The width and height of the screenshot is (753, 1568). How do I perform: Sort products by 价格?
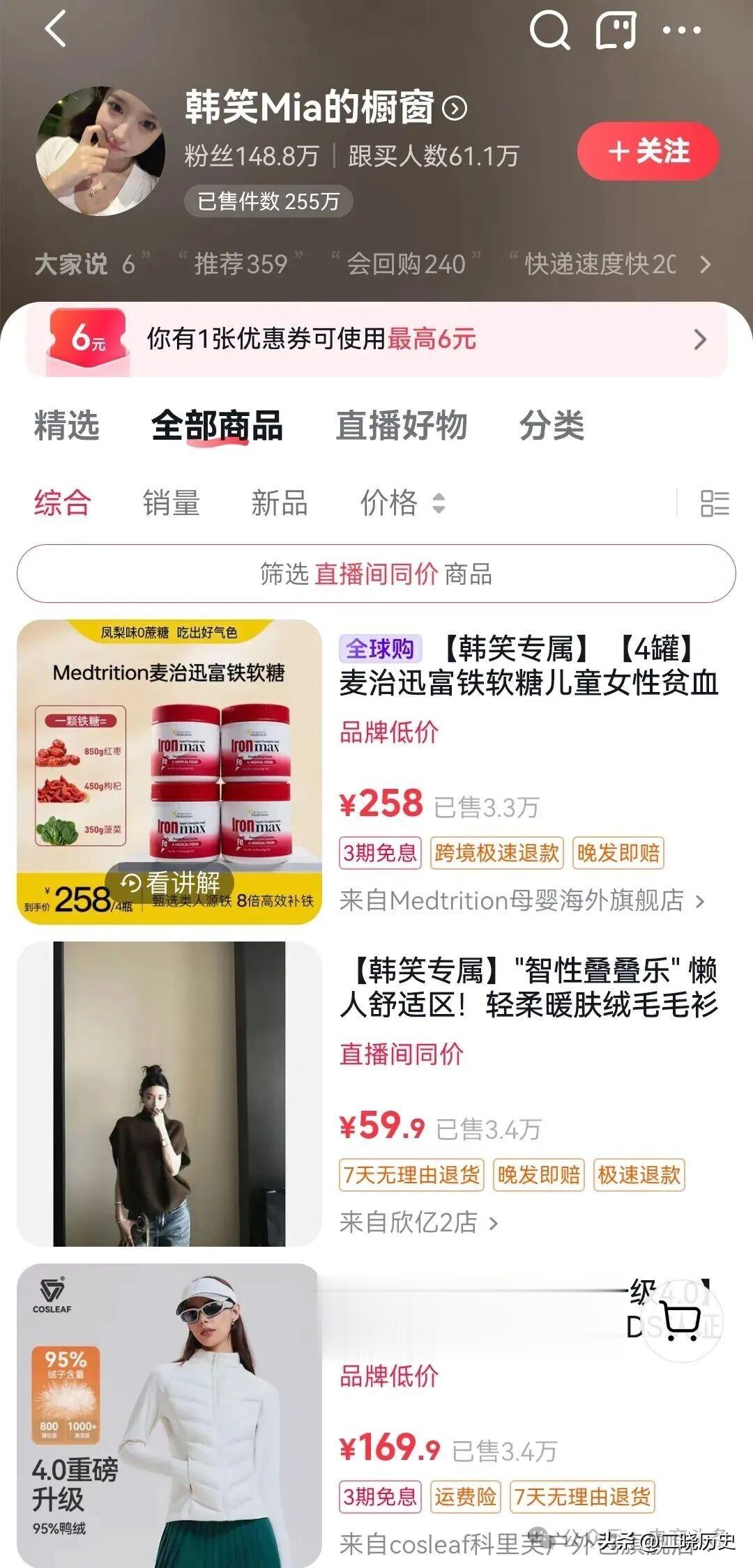pyautogui.click(x=401, y=502)
